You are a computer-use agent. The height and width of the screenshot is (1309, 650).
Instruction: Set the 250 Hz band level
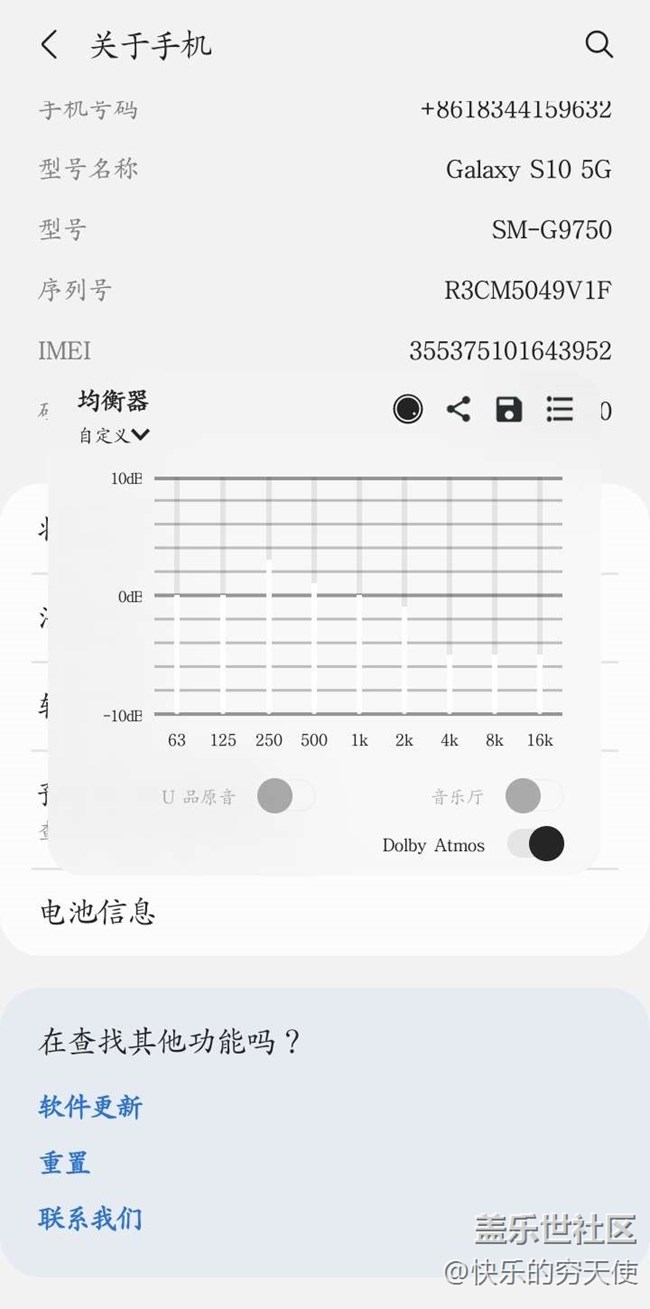click(268, 596)
